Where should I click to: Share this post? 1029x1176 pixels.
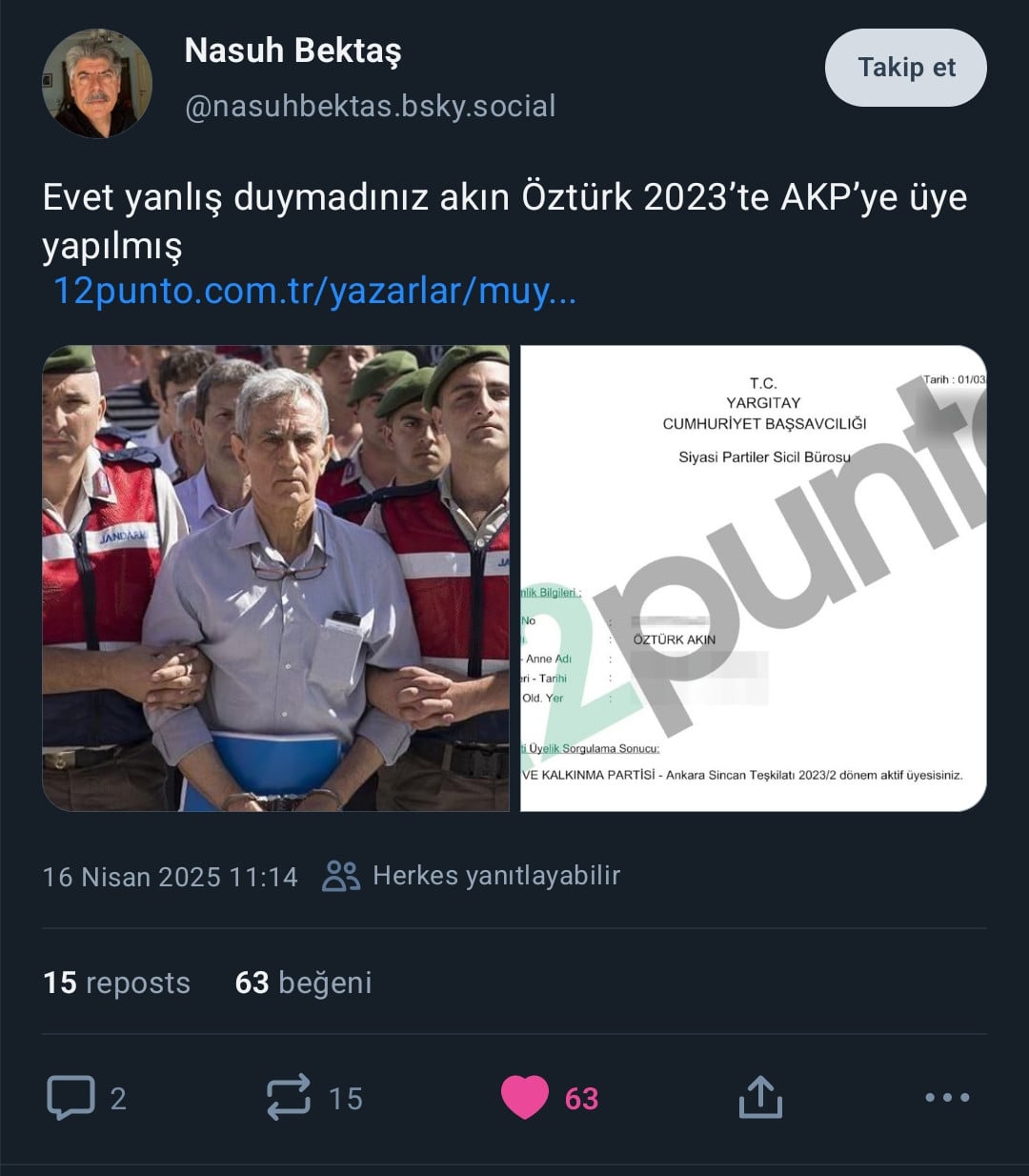(x=760, y=1098)
